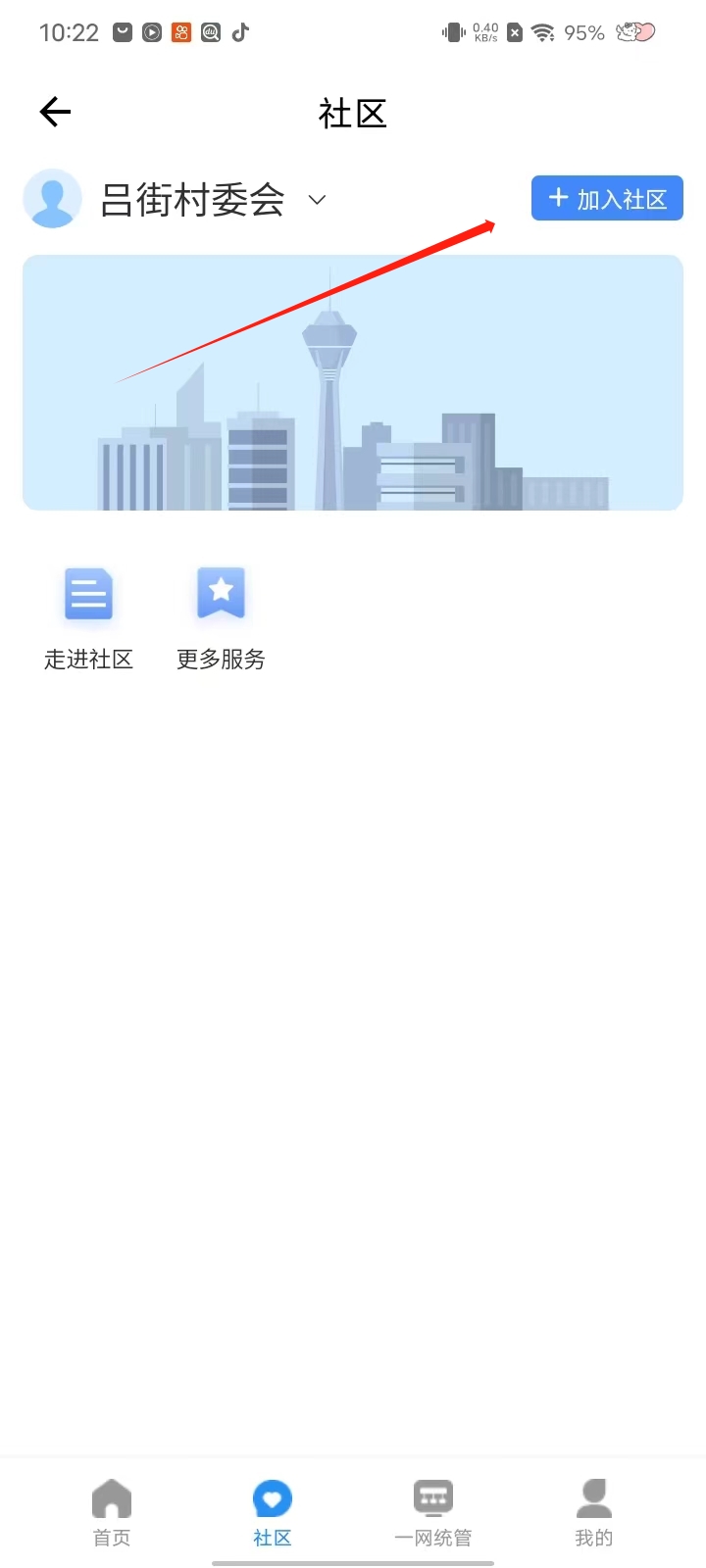706x1568 pixels.
Task: Tap the back arrow at top left
Action: [x=54, y=111]
